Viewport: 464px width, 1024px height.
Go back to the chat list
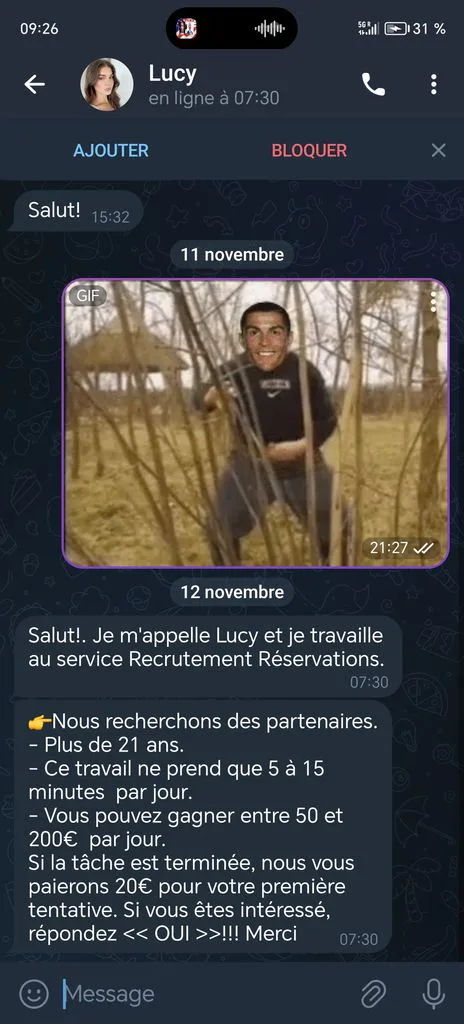[x=35, y=84]
